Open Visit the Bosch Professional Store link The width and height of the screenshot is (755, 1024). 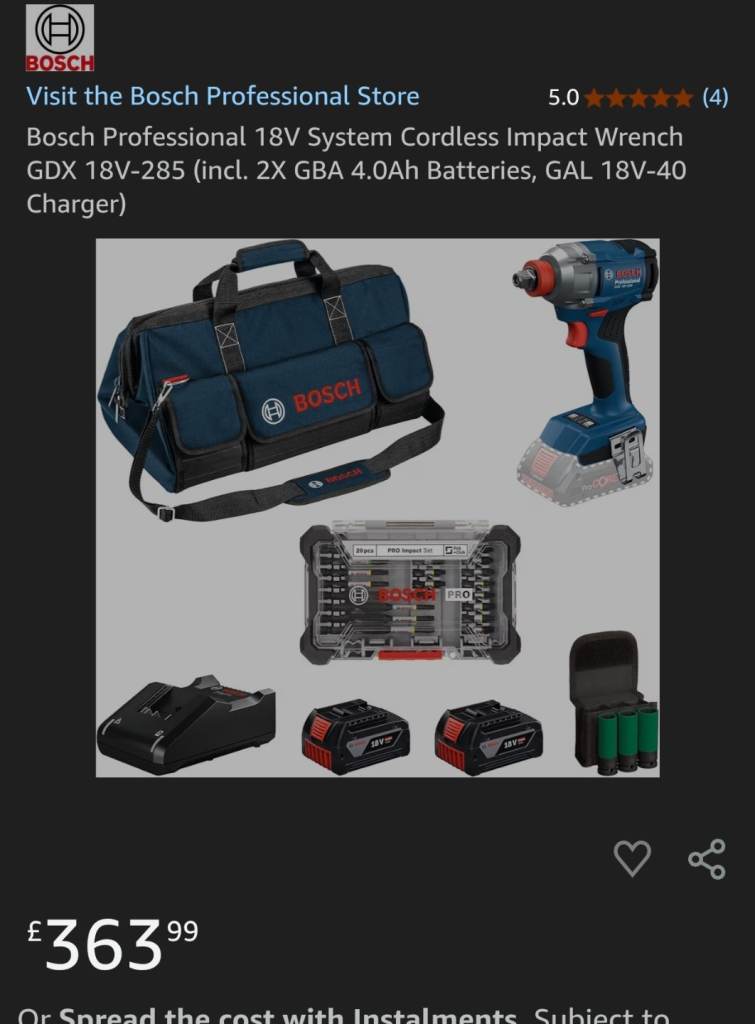[220, 95]
